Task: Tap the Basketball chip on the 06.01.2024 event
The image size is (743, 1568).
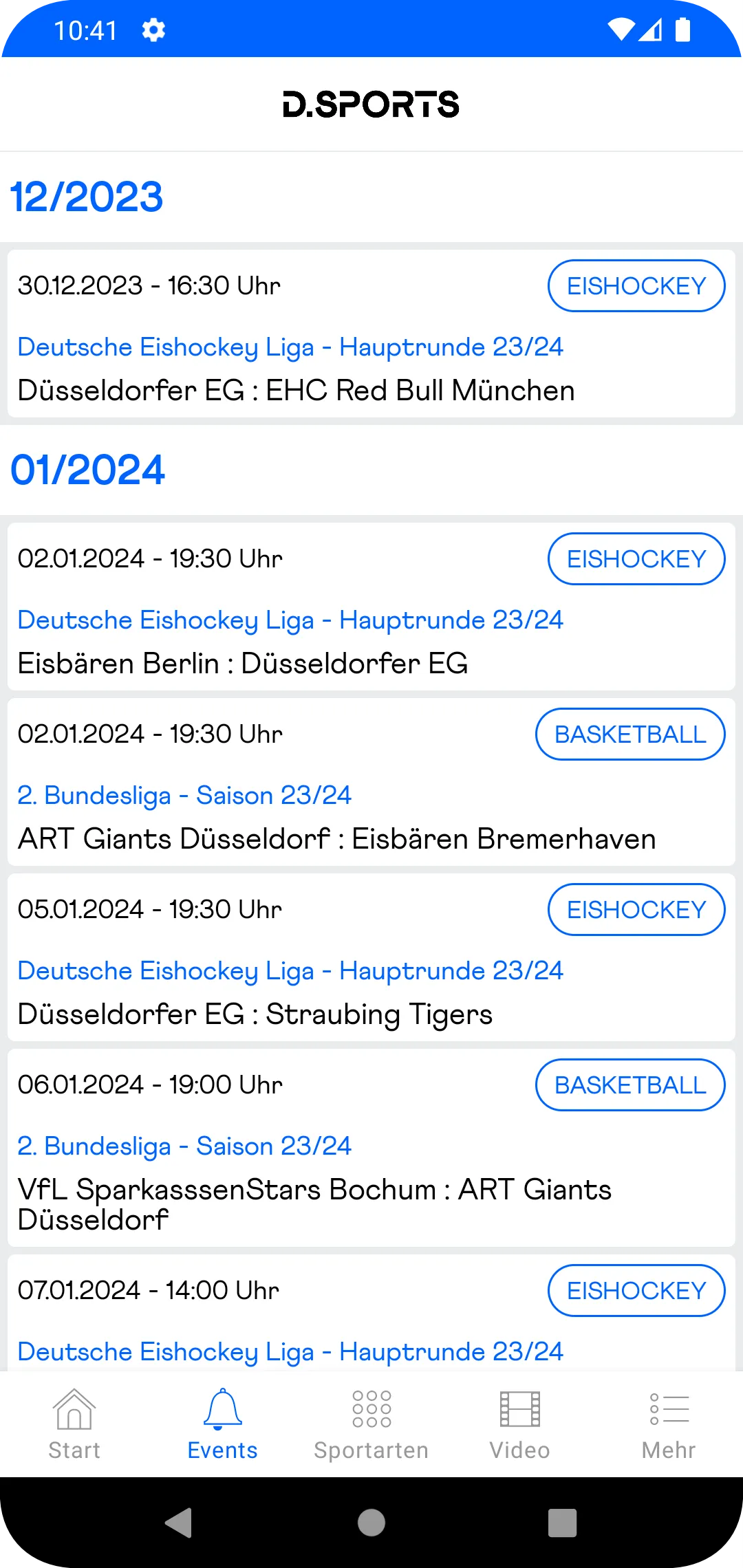Action: pyautogui.click(x=630, y=1085)
